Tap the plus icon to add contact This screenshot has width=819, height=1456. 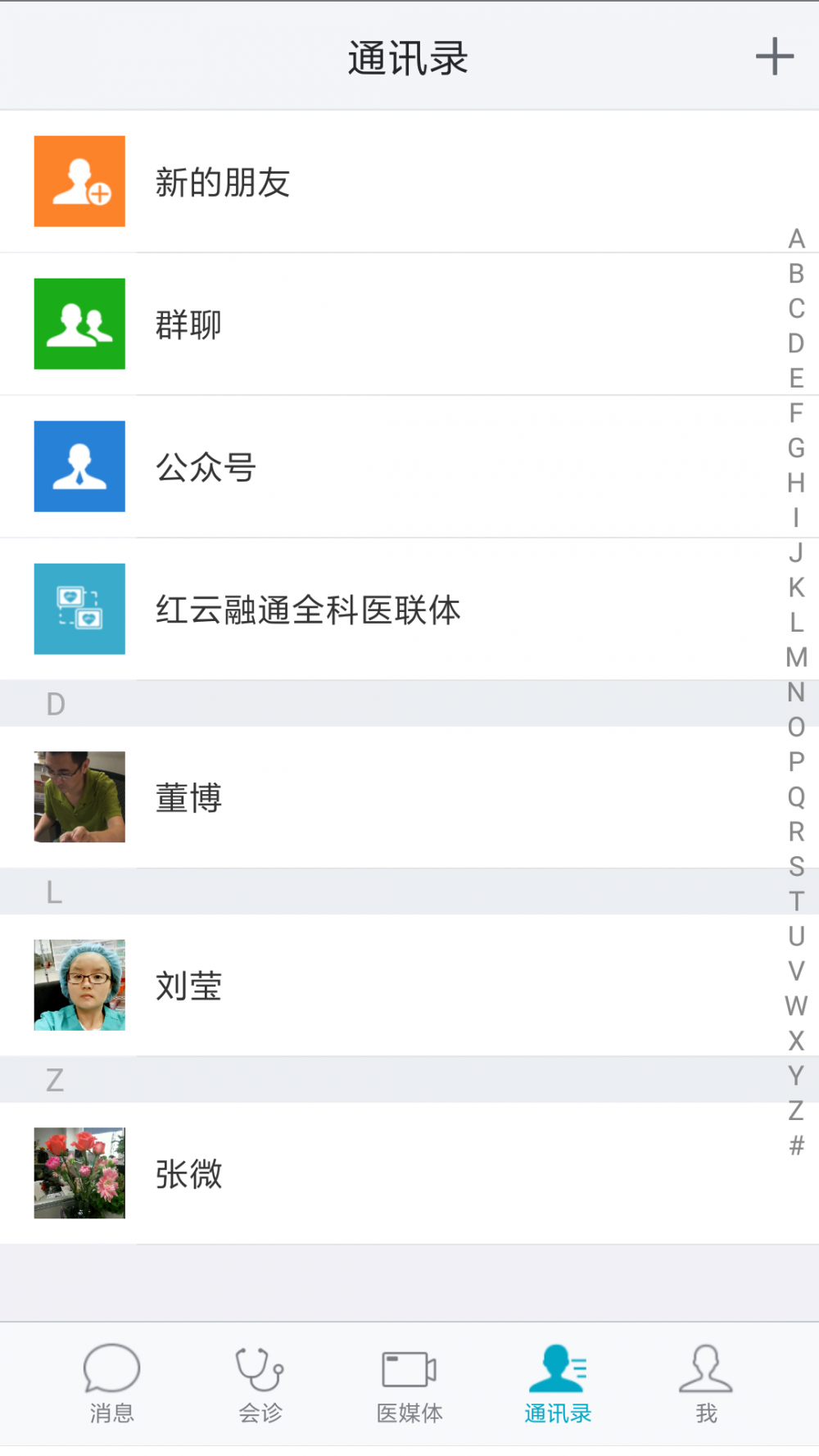tap(774, 57)
